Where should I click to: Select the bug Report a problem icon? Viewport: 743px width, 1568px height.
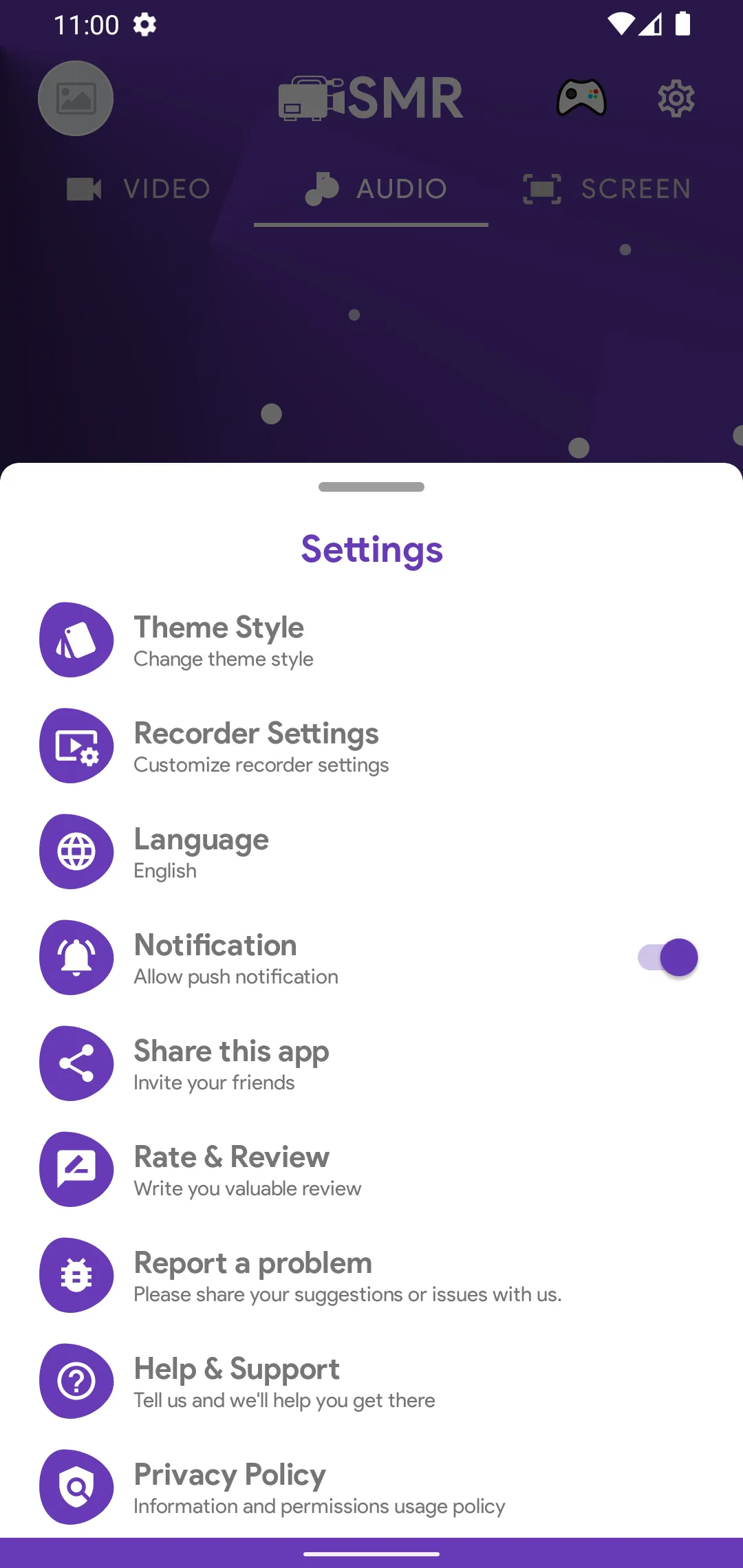click(x=76, y=1276)
